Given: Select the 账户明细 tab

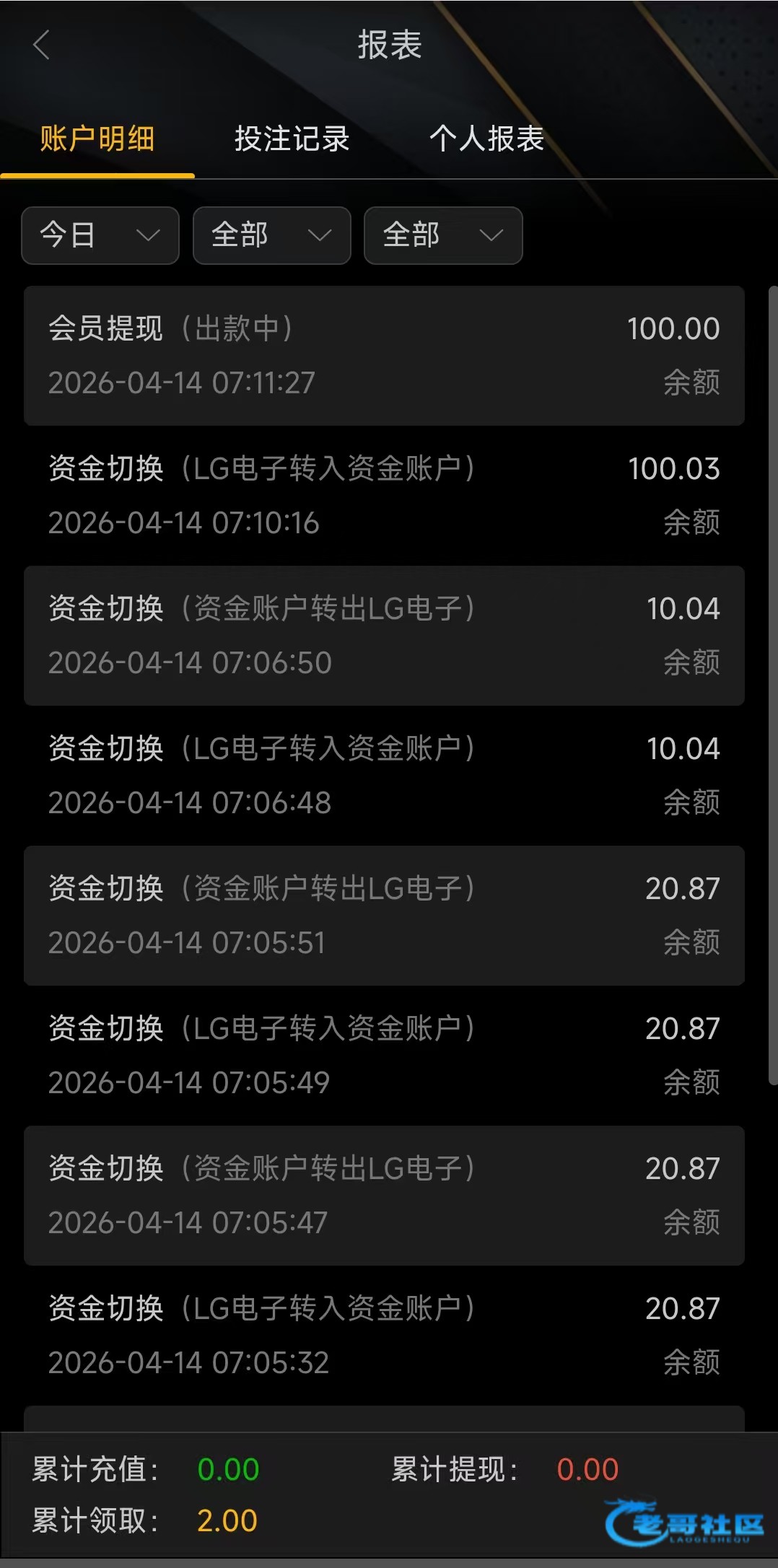Looking at the screenshot, I should pyautogui.click(x=97, y=139).
